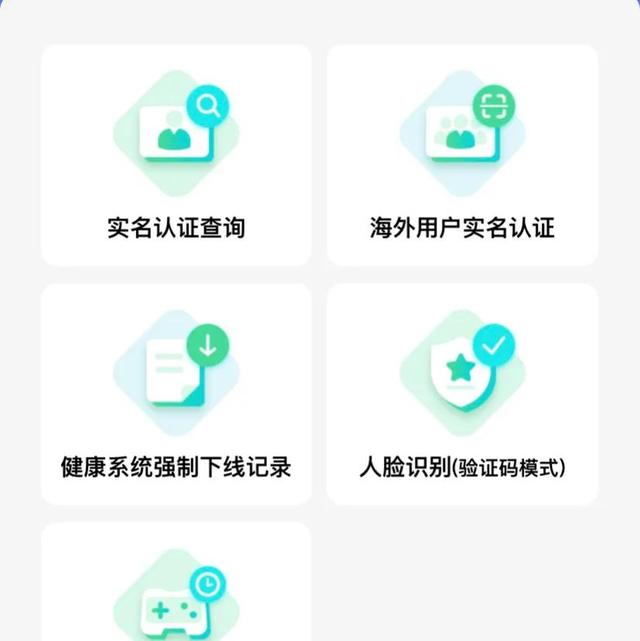The image size is (640, 641).
Task: Open 人脸识别(验证码模式) card
Action: (x=462, y=394)
